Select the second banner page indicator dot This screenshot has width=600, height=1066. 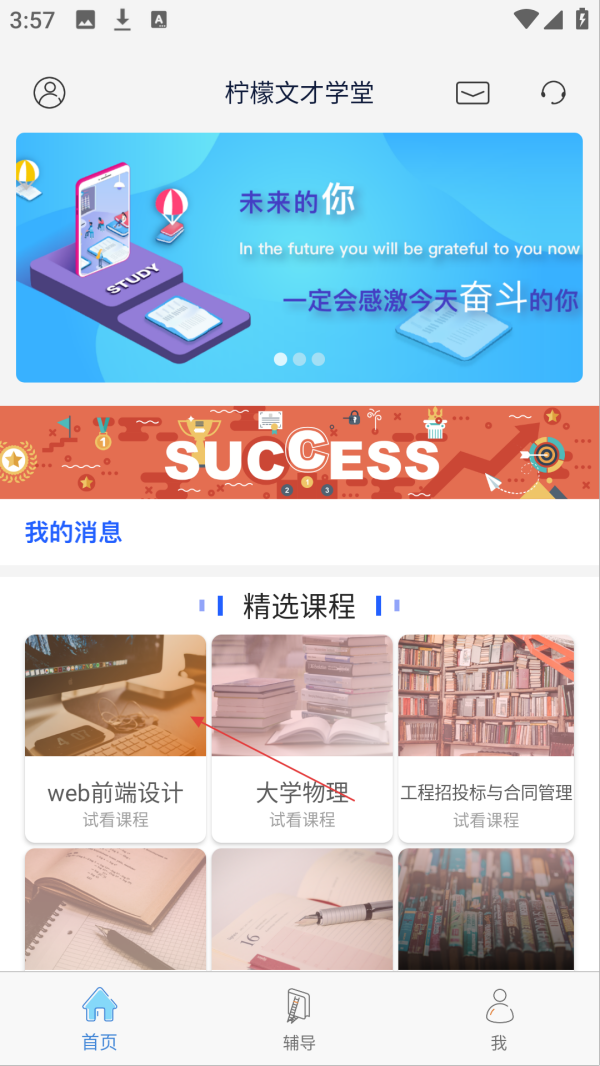click(x=300, y=359)
